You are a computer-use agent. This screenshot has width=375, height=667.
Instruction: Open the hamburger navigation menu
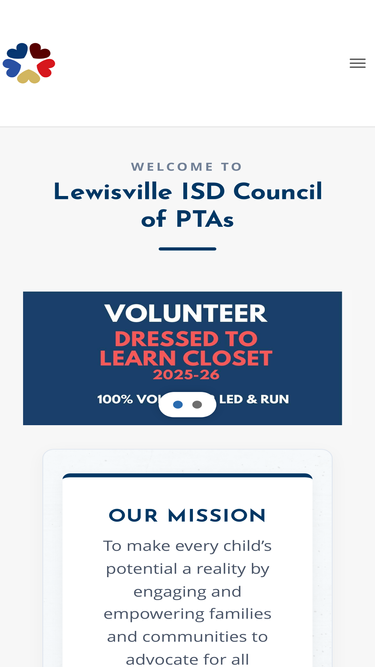click(x=358, y=63)
